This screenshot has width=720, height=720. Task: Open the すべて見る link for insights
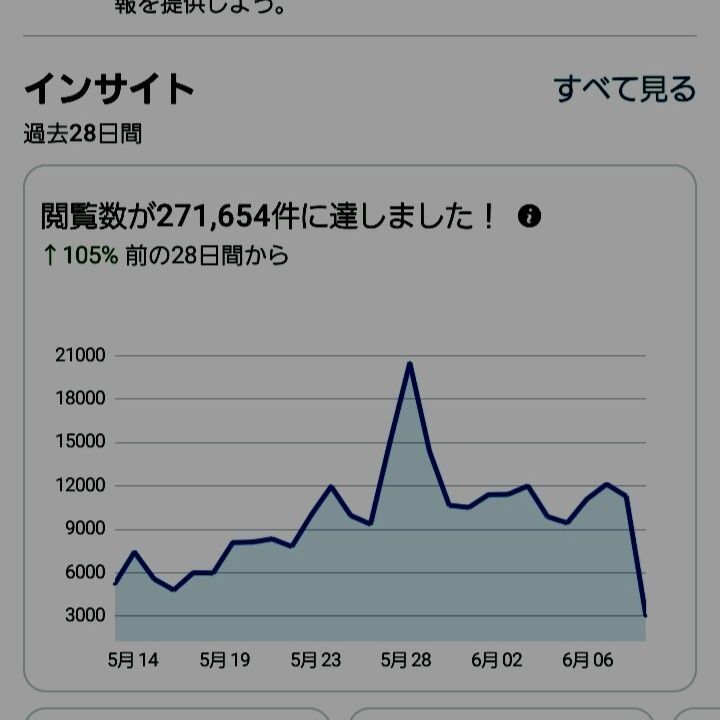(x=624, y=90)
